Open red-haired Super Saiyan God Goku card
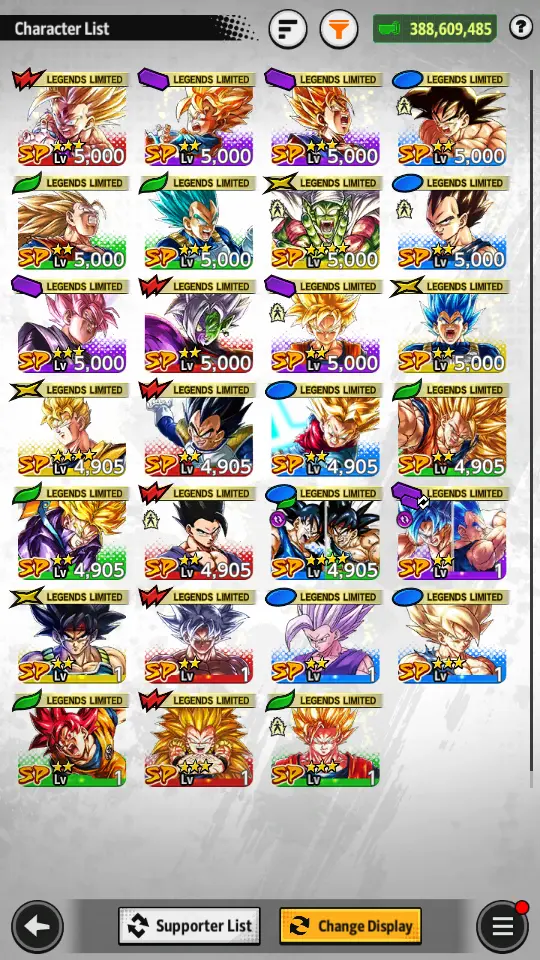540x960 pixels. pos(72,741)
